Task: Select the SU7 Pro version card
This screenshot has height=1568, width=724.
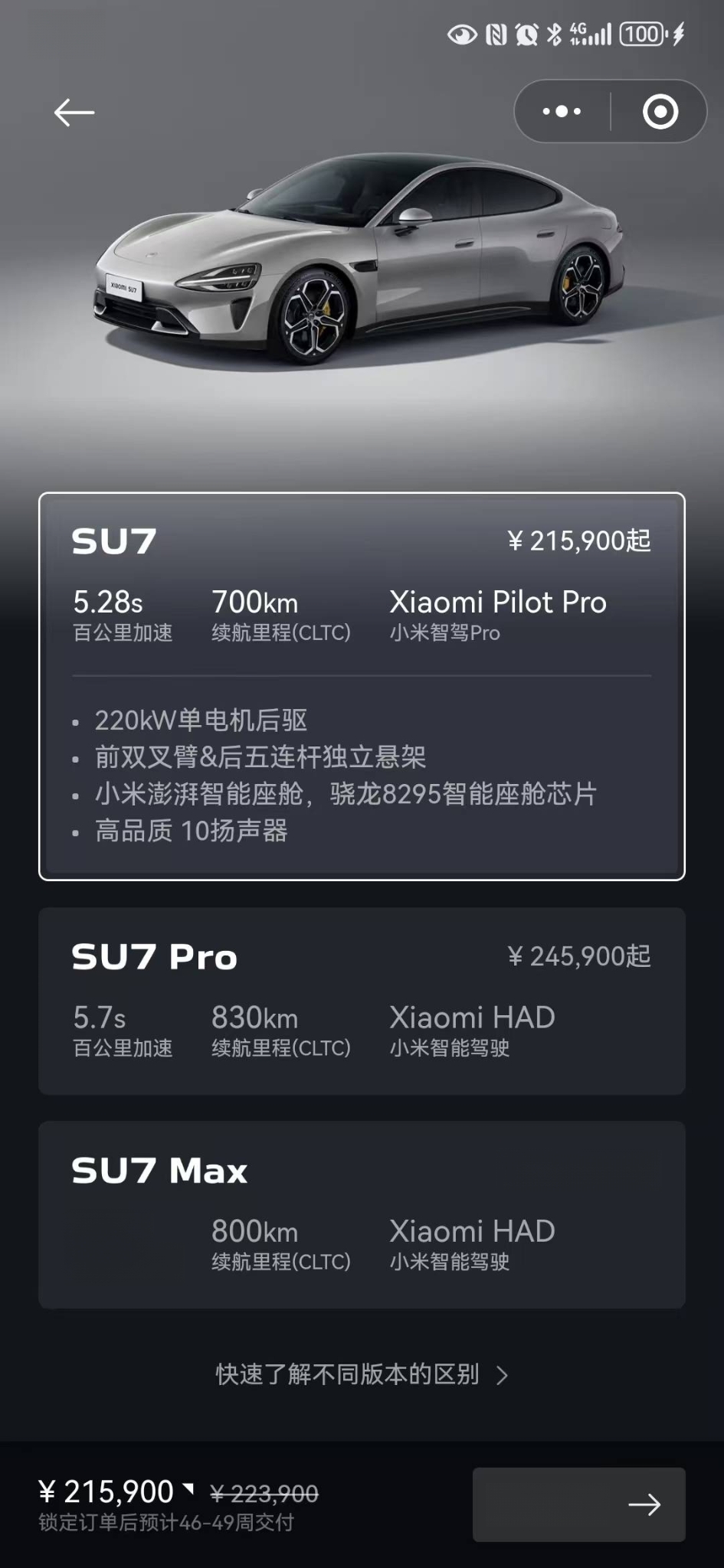Action: (x=362, y=1001)
